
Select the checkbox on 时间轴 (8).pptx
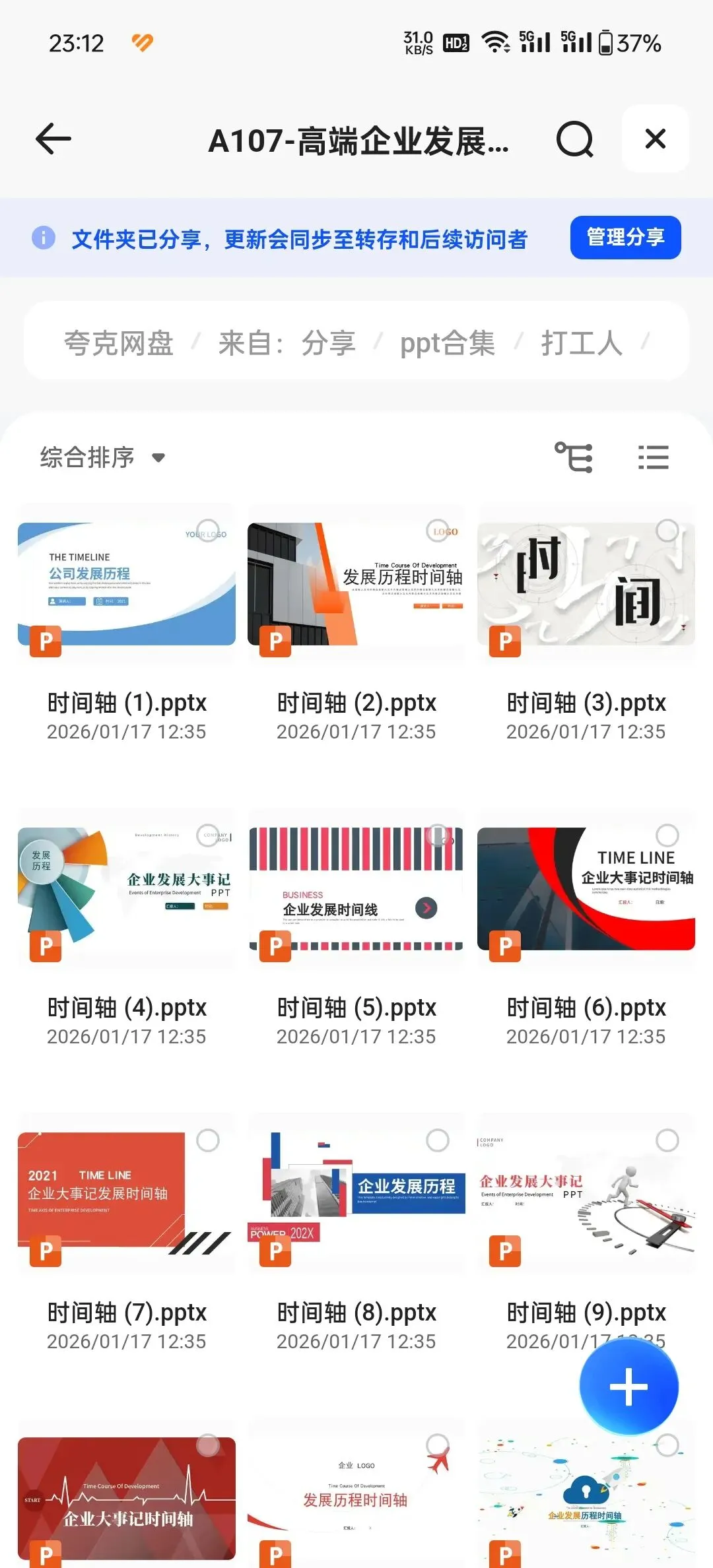pos(437,1140)
